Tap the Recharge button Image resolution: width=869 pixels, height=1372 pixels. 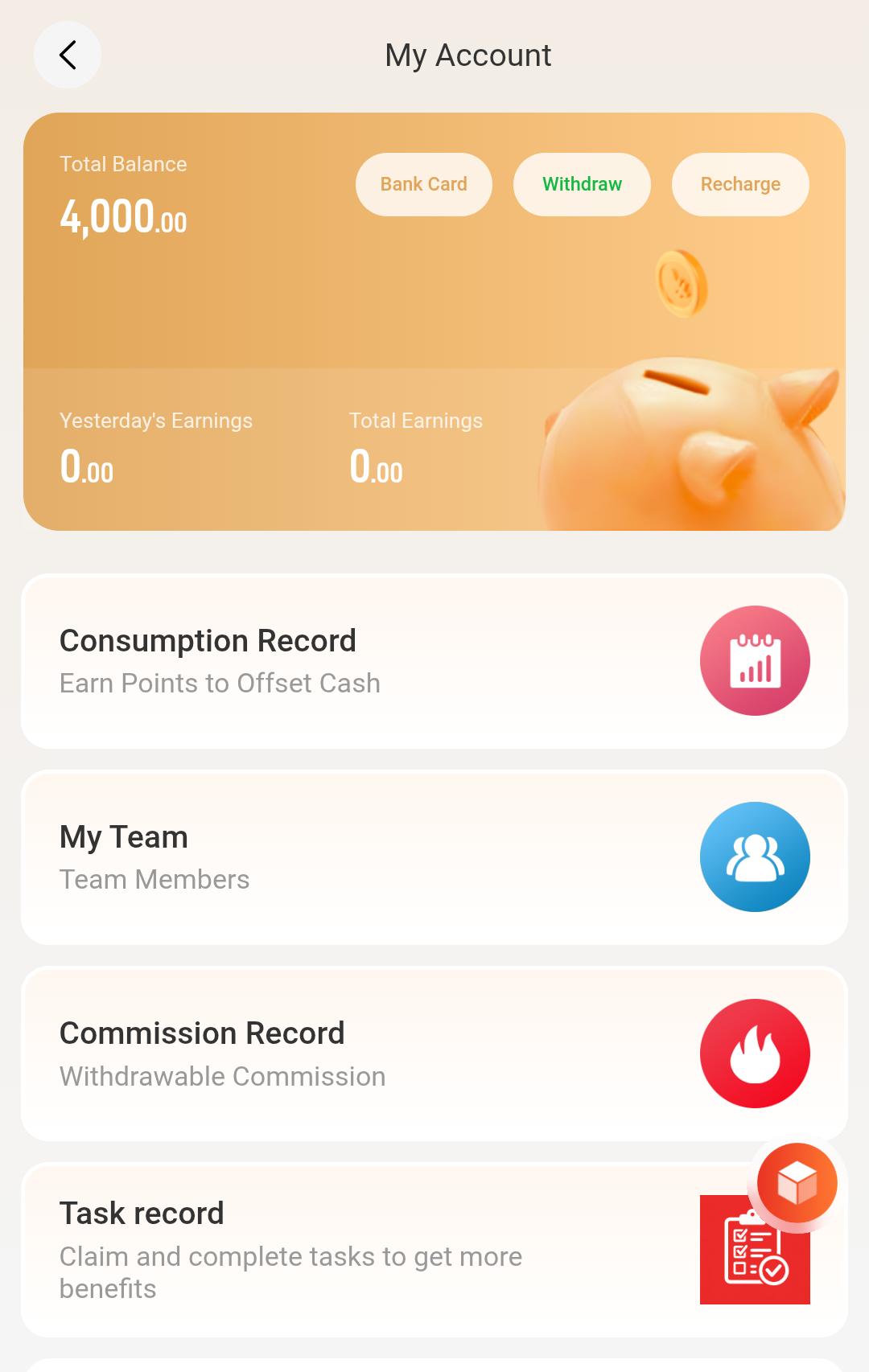click(740, 184)
